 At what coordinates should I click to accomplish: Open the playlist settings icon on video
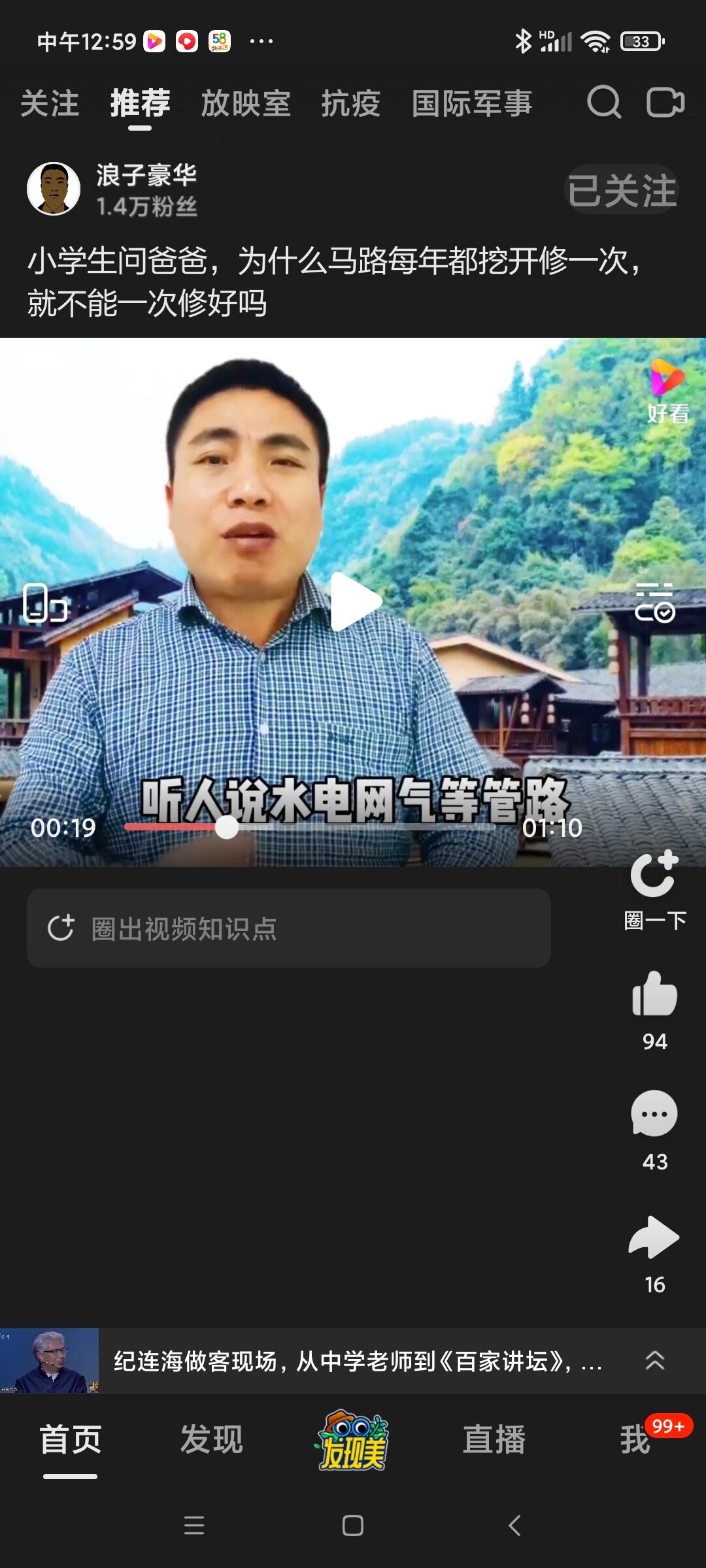(654, 602)
